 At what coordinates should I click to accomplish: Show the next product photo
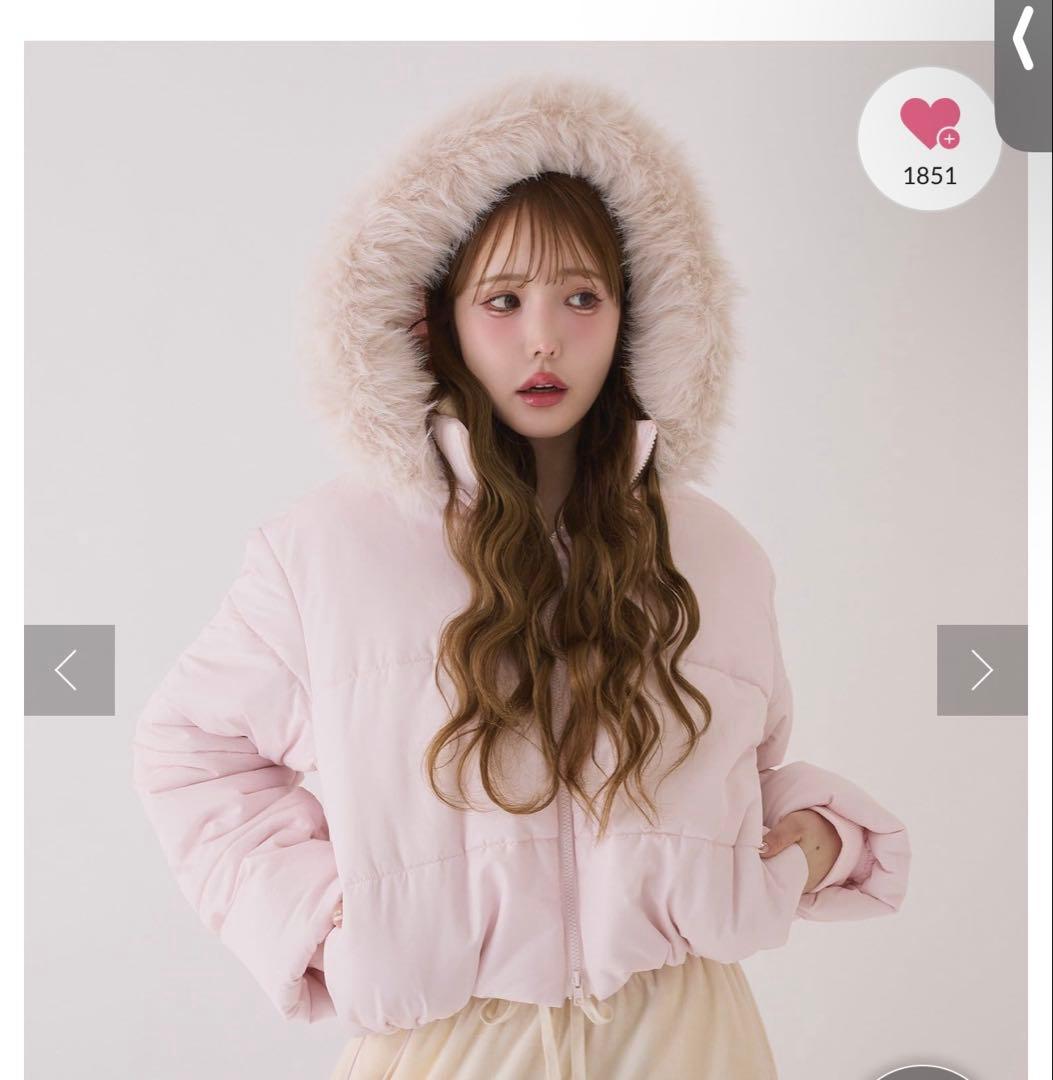tap(981, 670)
